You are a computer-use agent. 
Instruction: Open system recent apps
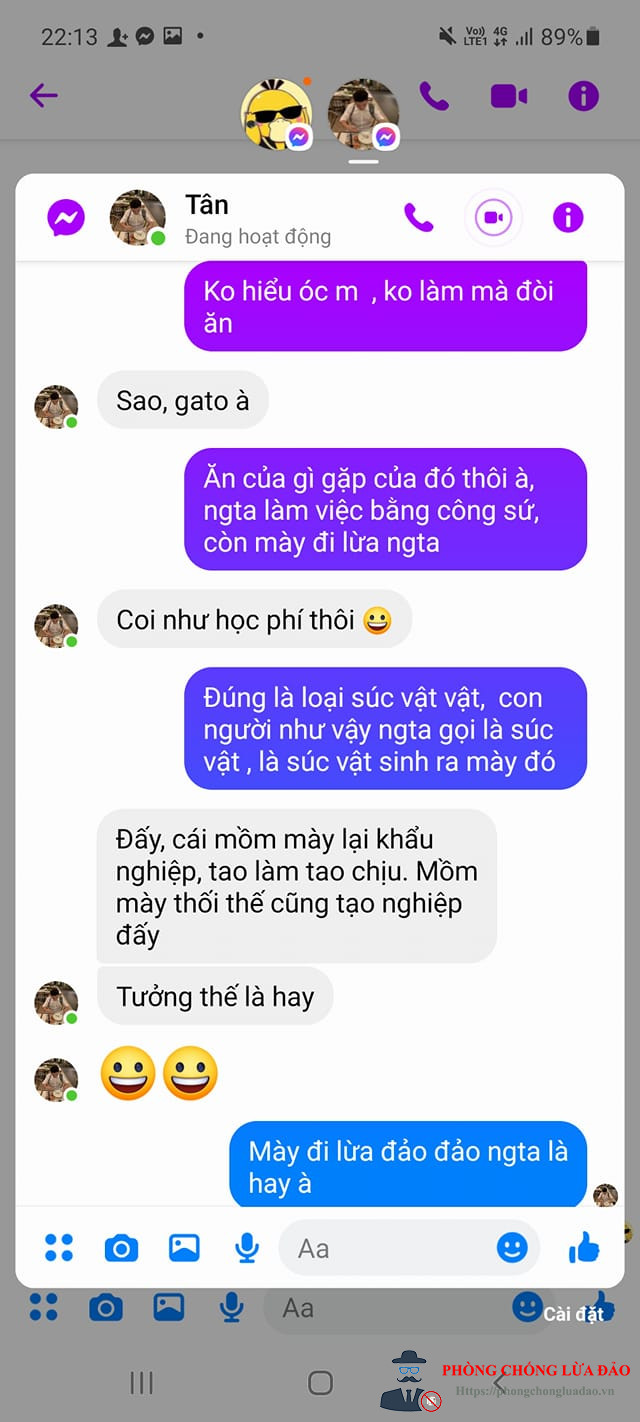pos(142,1382)
